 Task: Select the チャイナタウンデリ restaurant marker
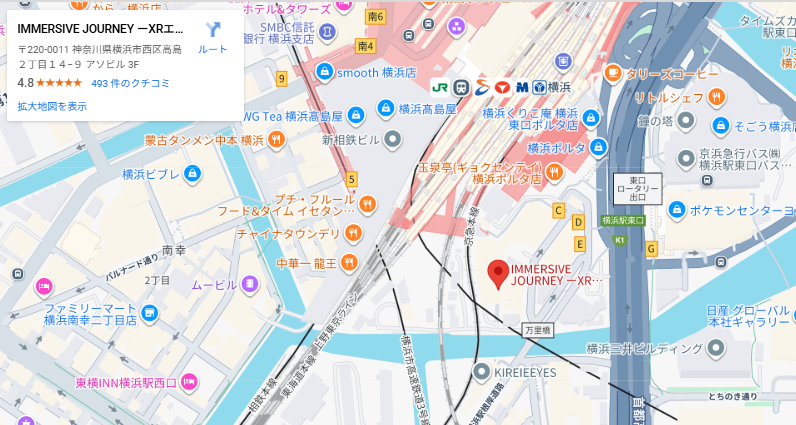click(x=353, y=233)
